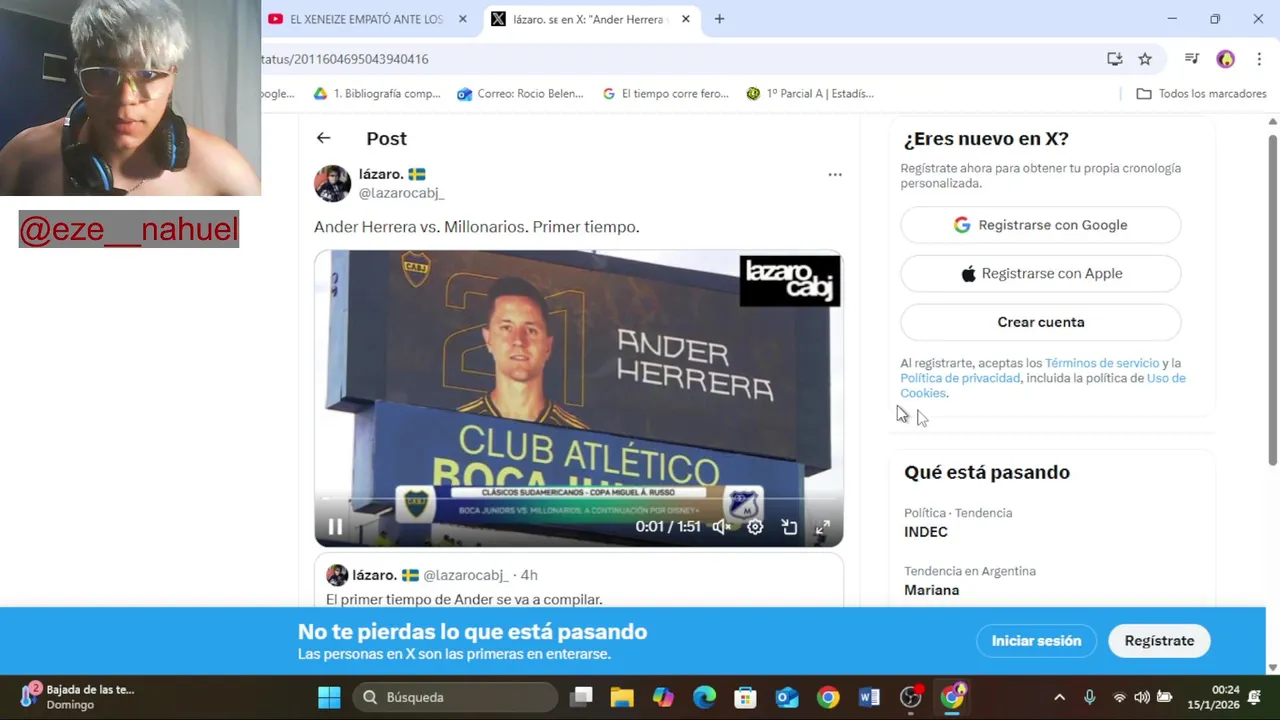
Task: Open Política de privacidad link
Action: point(960,378)
